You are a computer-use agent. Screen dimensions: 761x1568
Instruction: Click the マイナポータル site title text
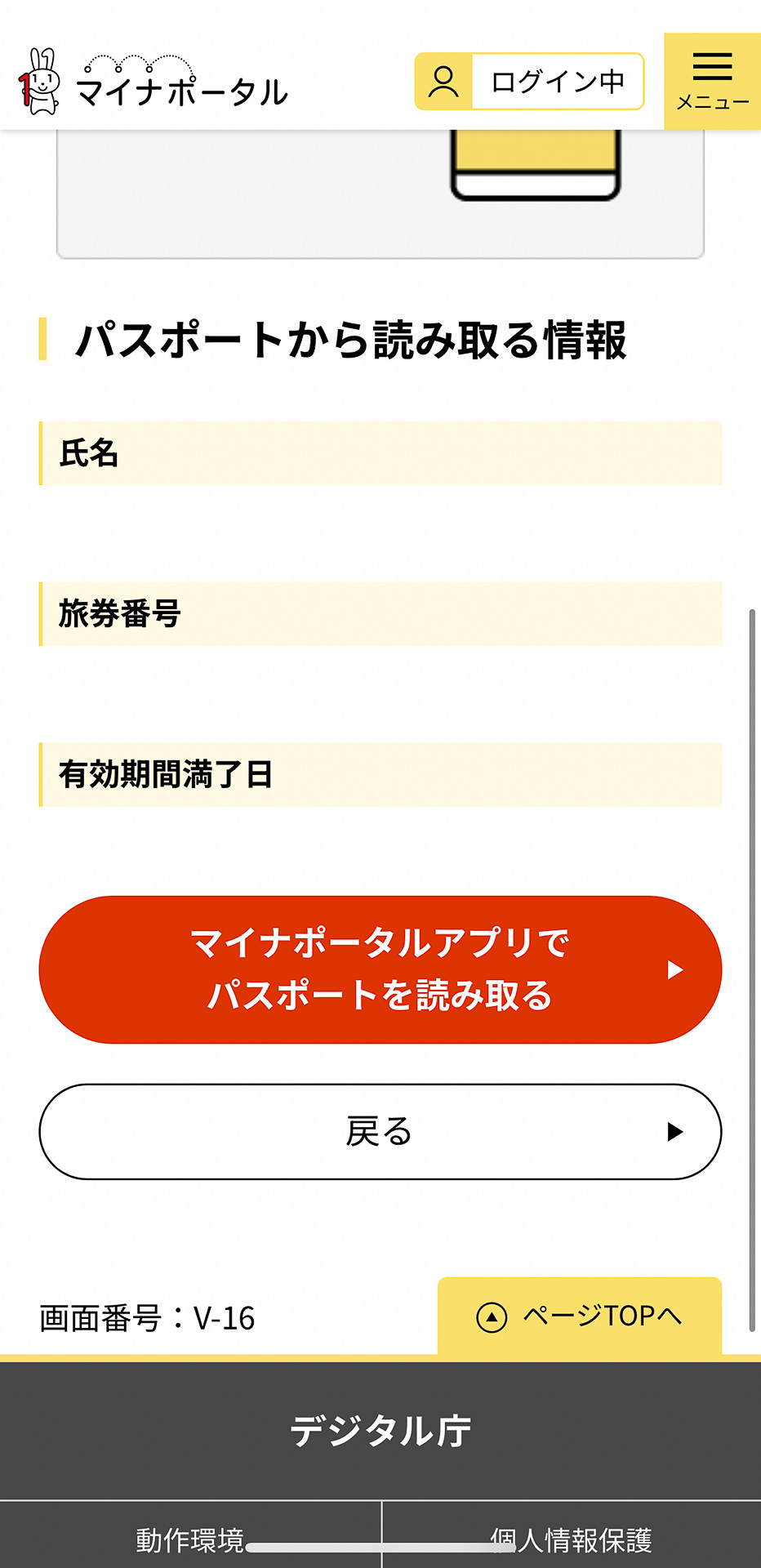click(x=181, y=90)
